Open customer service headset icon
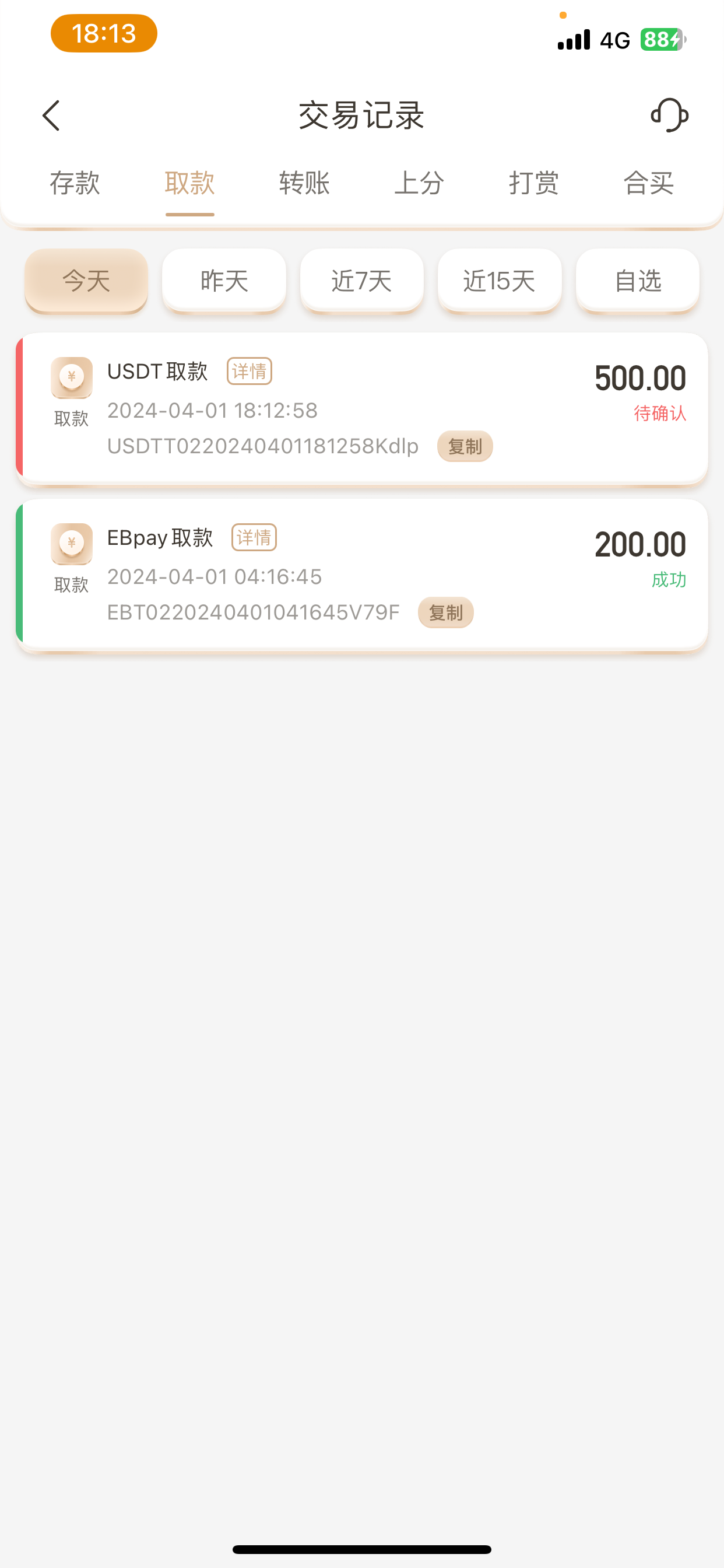The image size is (724, 1568). click(669, 115)
